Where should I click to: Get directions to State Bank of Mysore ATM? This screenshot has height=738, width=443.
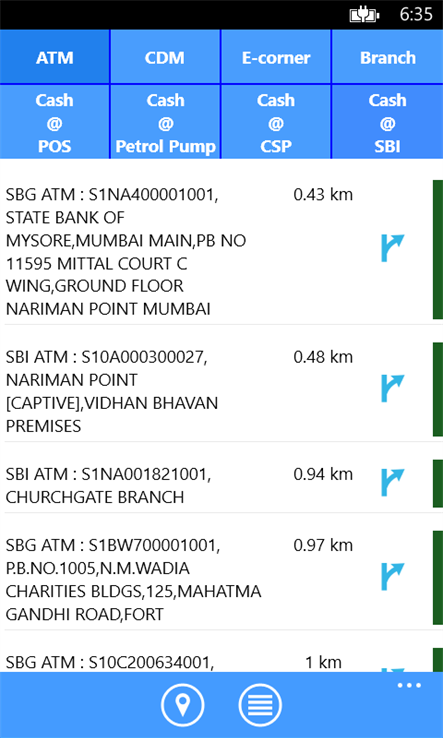click(x=392, y=248)
